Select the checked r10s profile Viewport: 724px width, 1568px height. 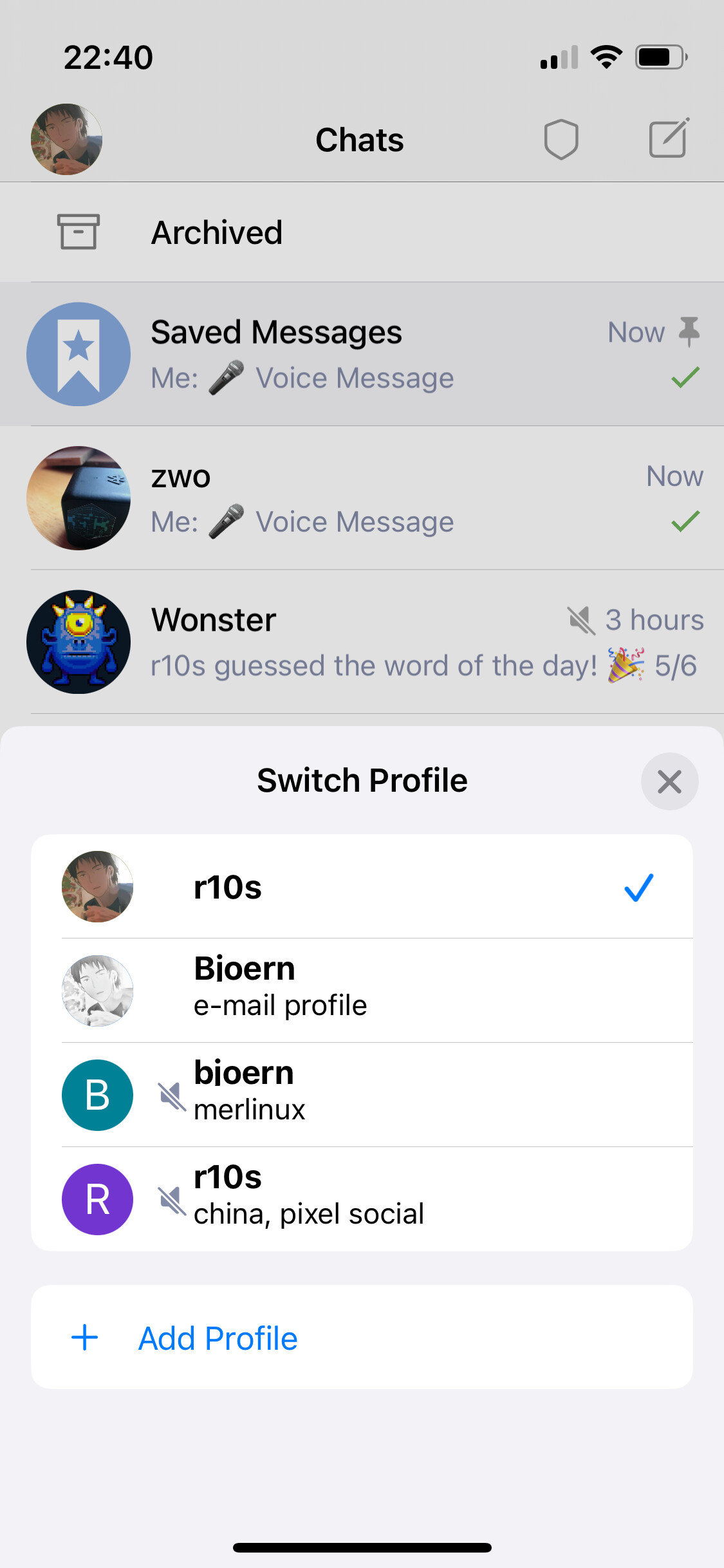[360, 887]
